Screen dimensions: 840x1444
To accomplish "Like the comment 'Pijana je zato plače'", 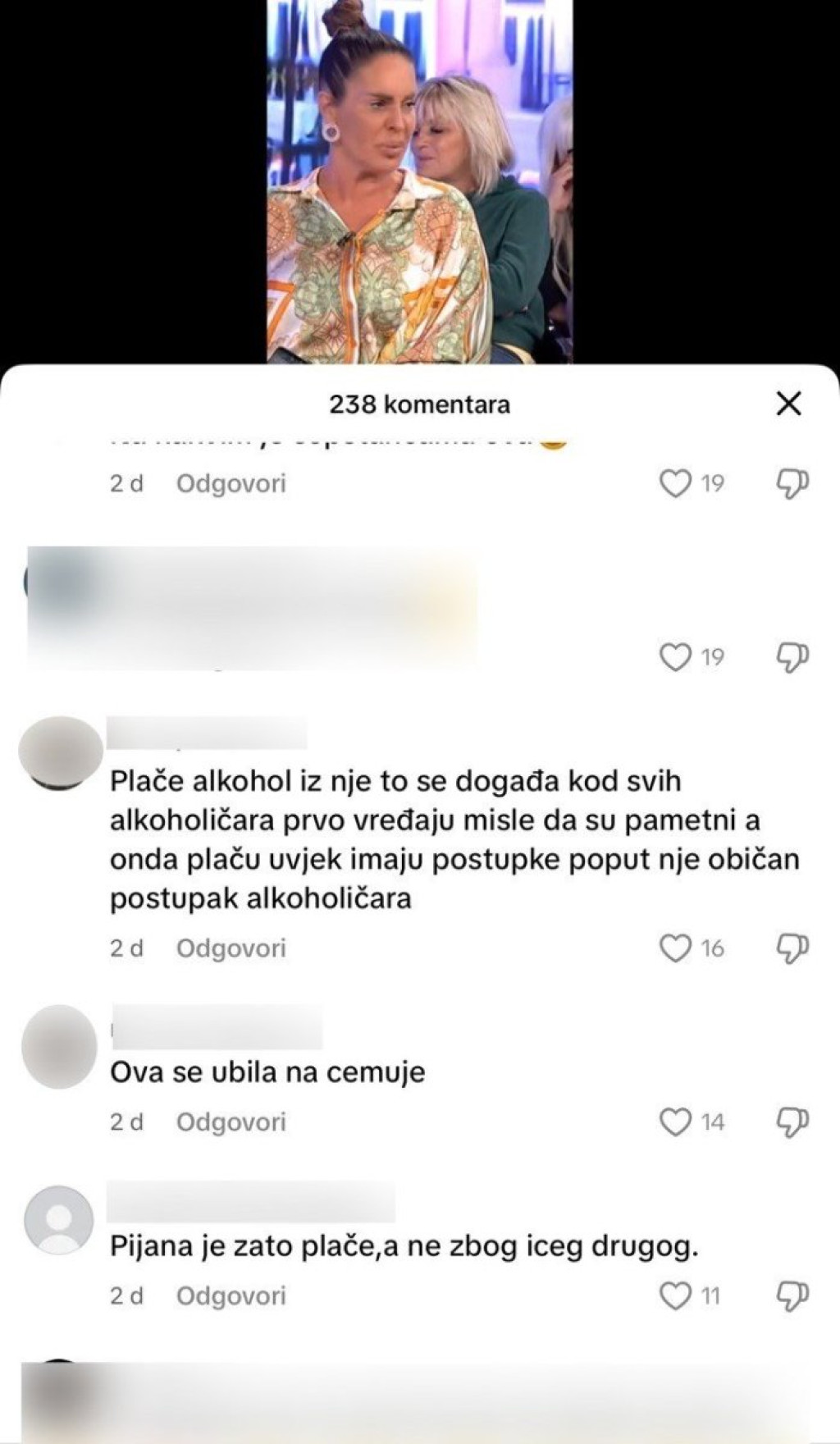I will (676, 1295).
